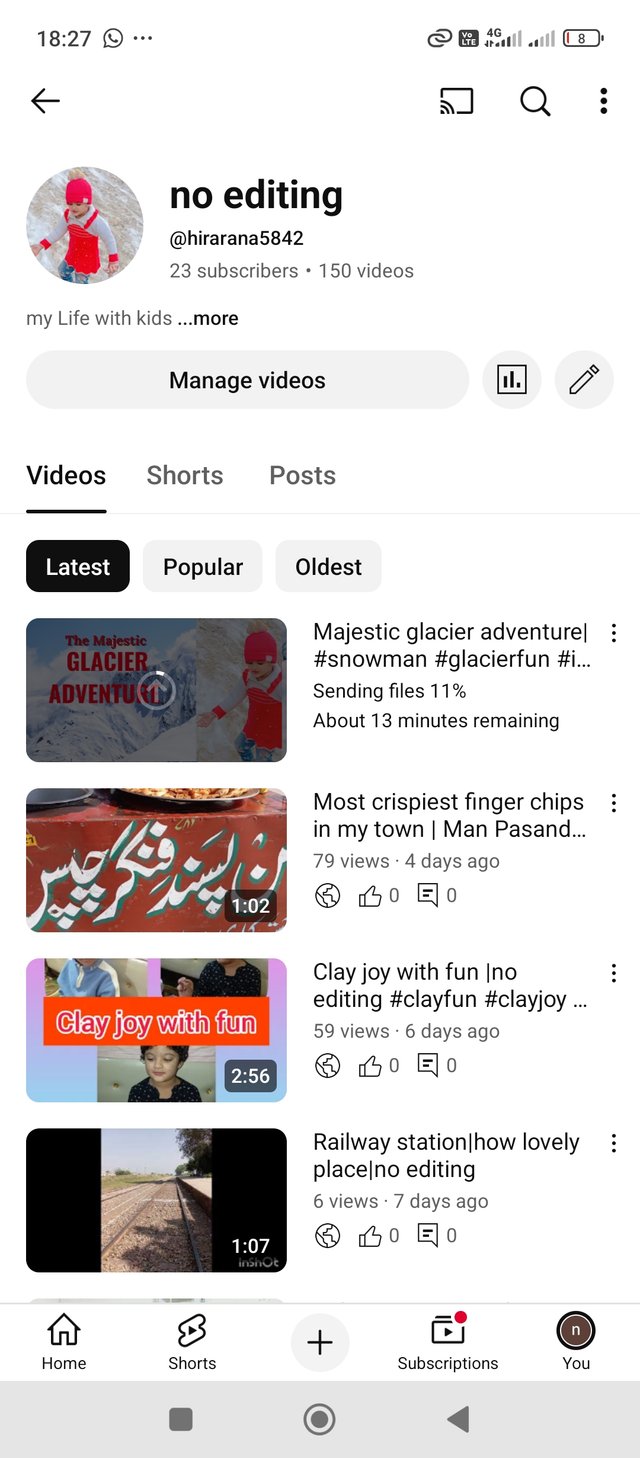Open channel search magnifier
Viewport: 640px width, 1458px height.
coord(535,101)
